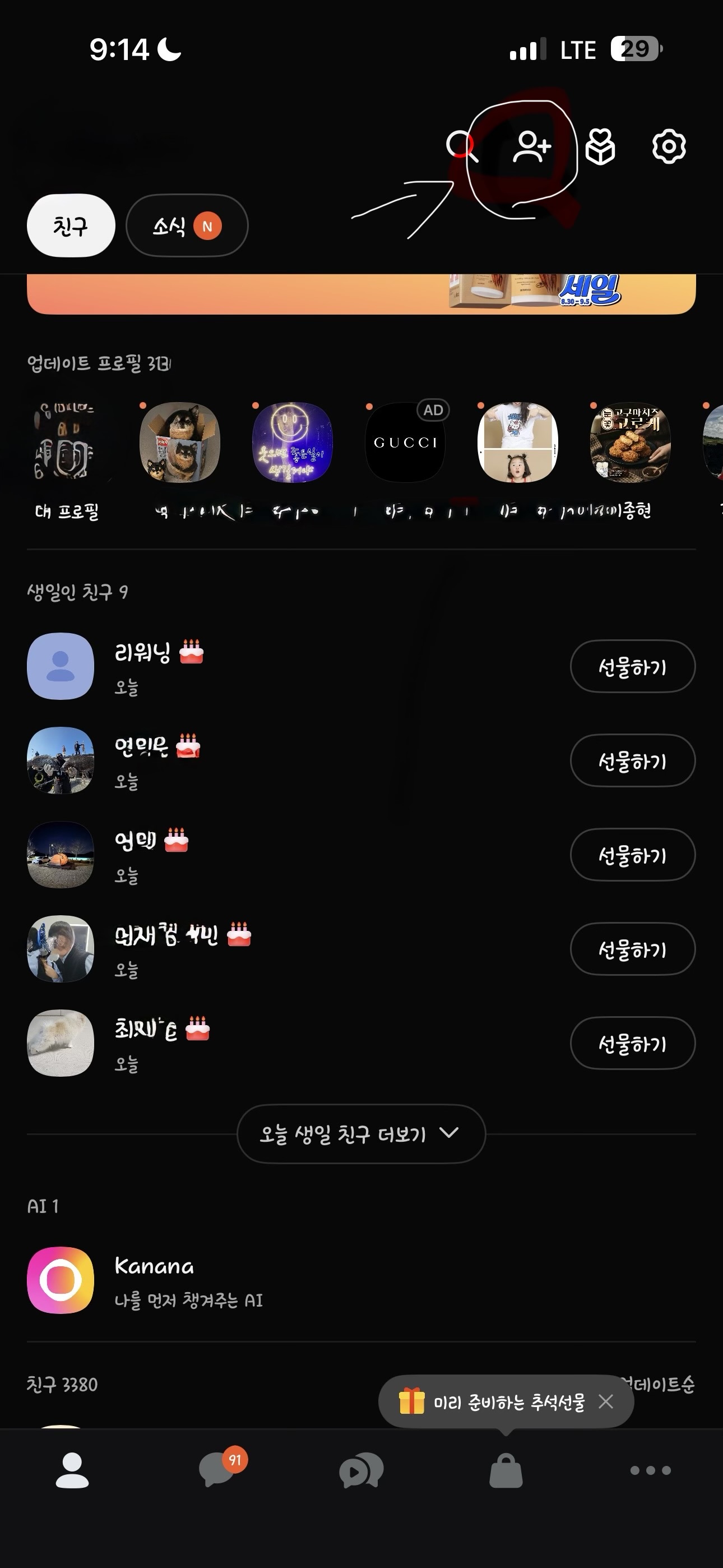Open the Kanana AI row
The height and width of the screenshot is (1568, 723).
click(x=361, y=1281)
